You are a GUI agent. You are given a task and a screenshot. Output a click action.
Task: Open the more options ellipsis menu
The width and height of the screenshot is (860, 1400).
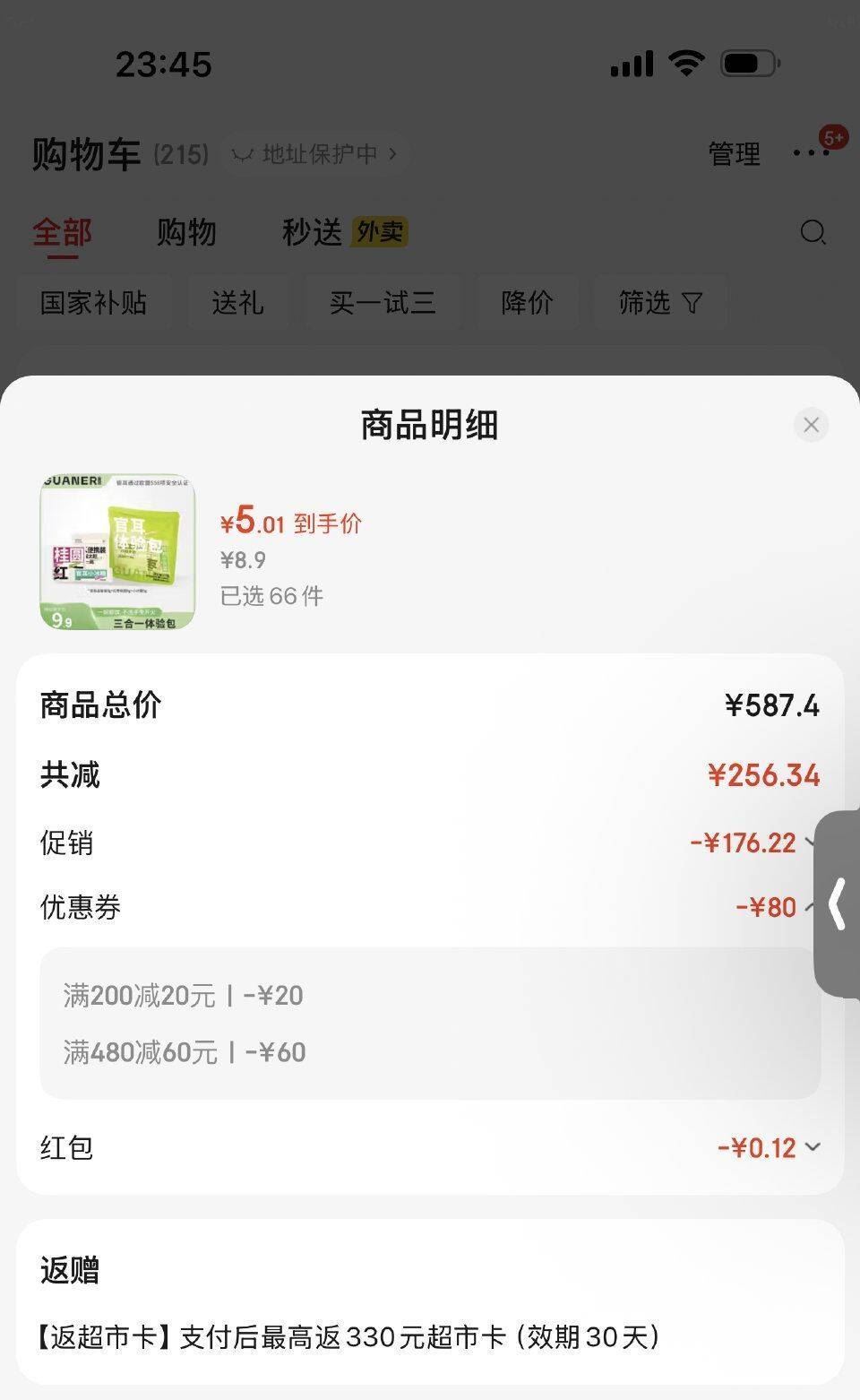click(811, 152)
